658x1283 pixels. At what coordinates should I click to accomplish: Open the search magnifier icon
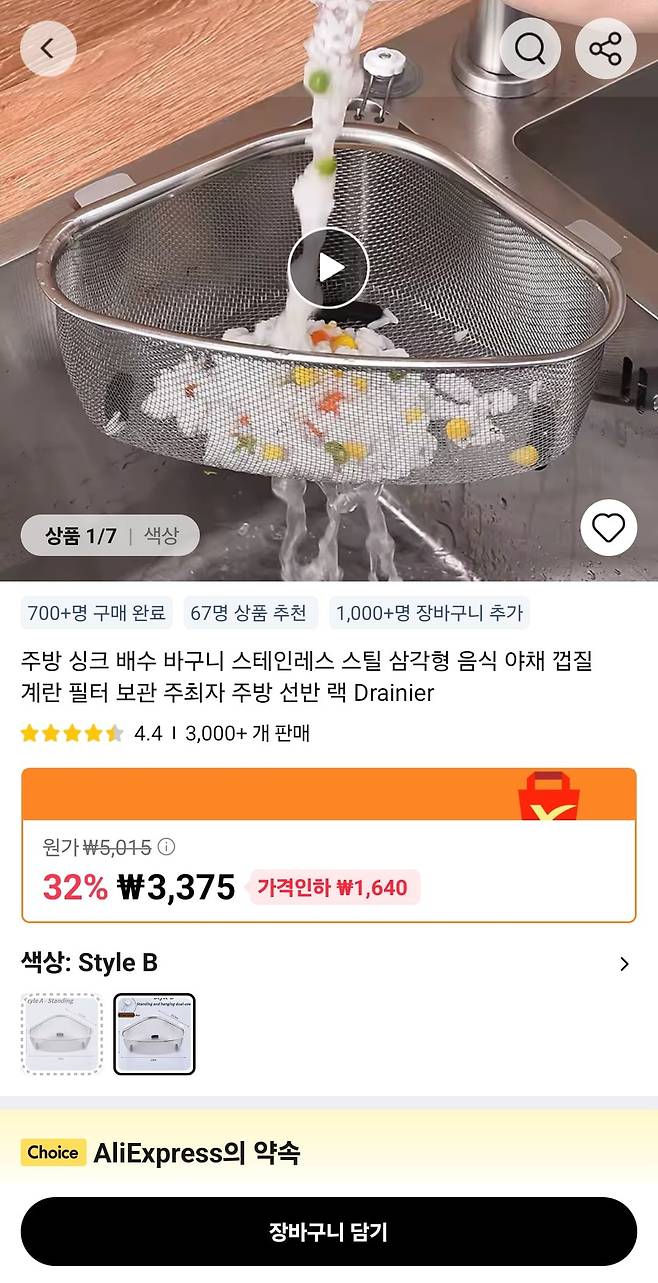(530, 48)
